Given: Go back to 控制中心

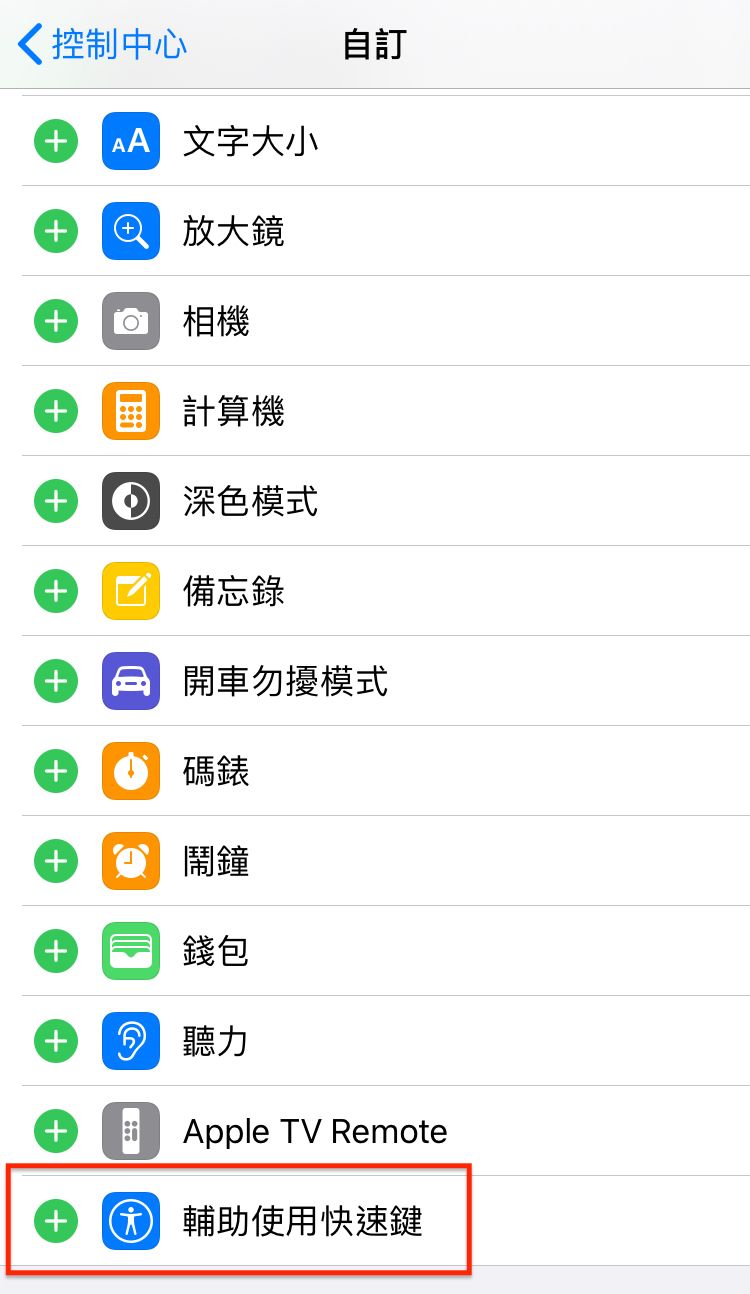Looking at the screenshot, I should (x=102, y=45).
